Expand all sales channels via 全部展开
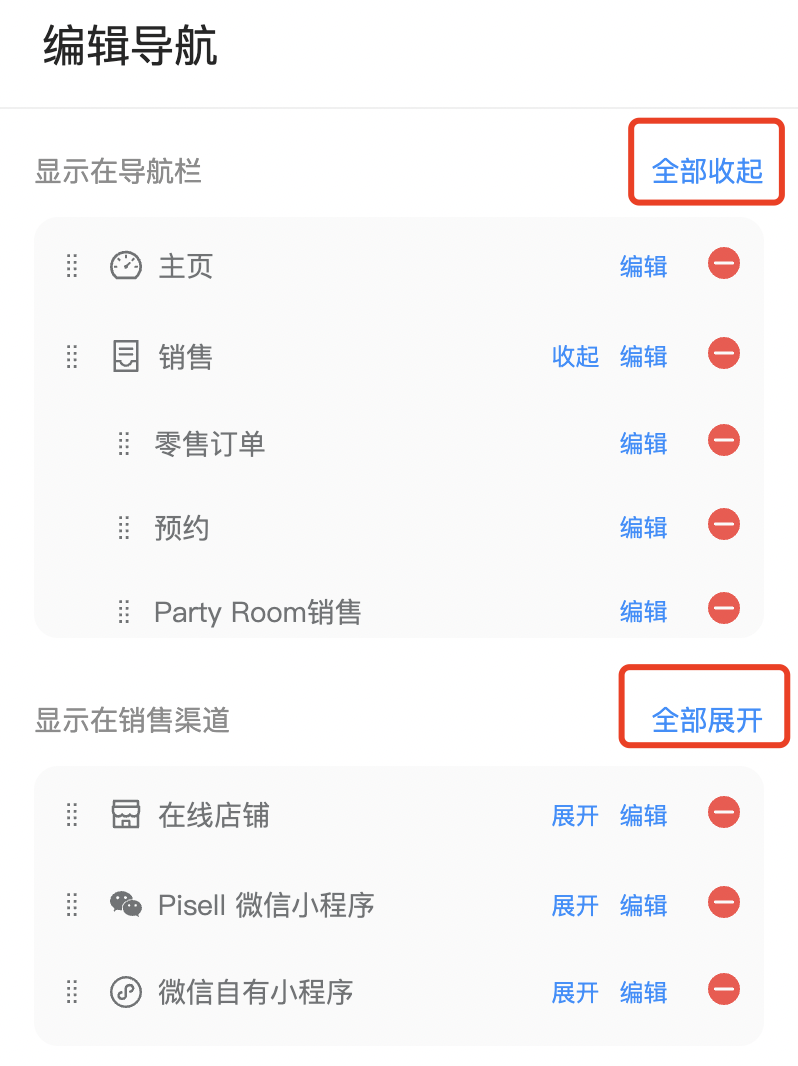 pos(707,720)
